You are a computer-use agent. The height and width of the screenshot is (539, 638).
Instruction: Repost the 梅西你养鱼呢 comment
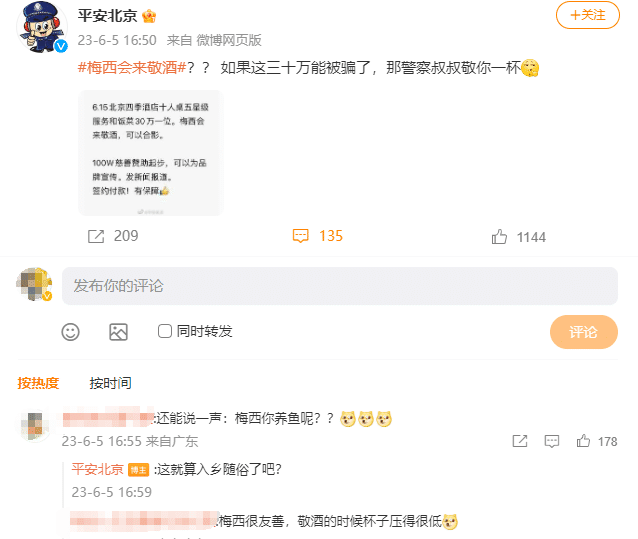pos(519,441)
